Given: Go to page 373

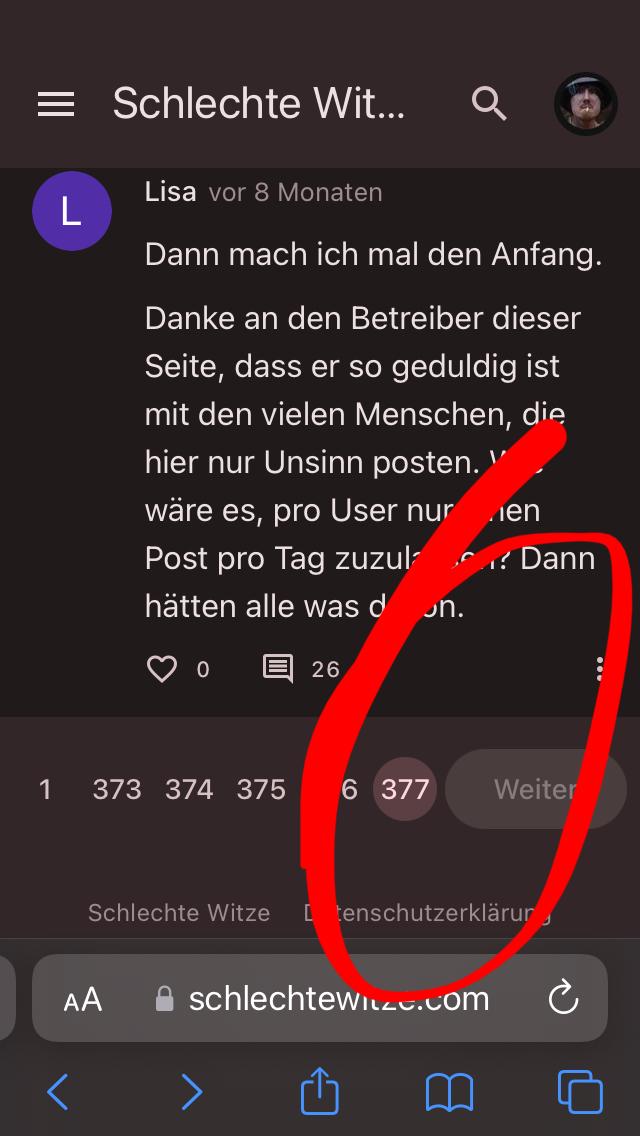Looking at the screenshot, I should 116,790.
